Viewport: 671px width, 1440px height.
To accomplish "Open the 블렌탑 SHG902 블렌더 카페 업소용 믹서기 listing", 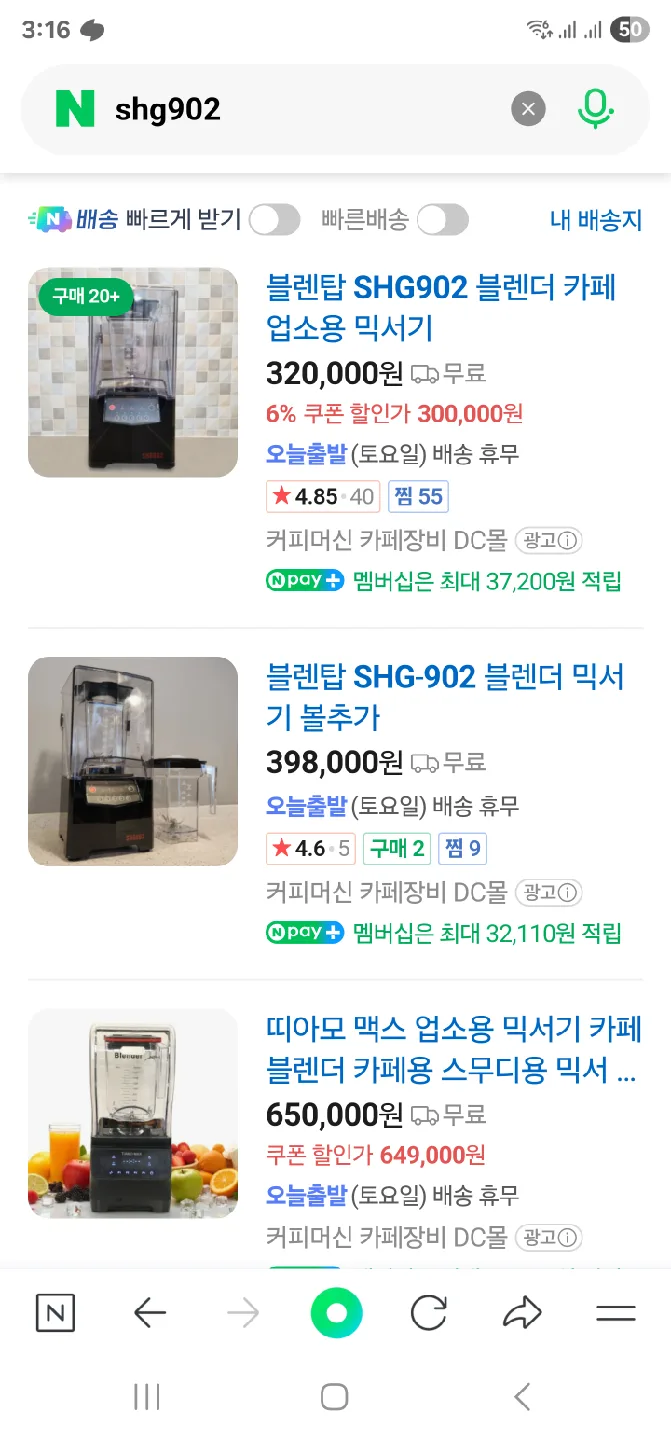I will click(x=441, y=308).
